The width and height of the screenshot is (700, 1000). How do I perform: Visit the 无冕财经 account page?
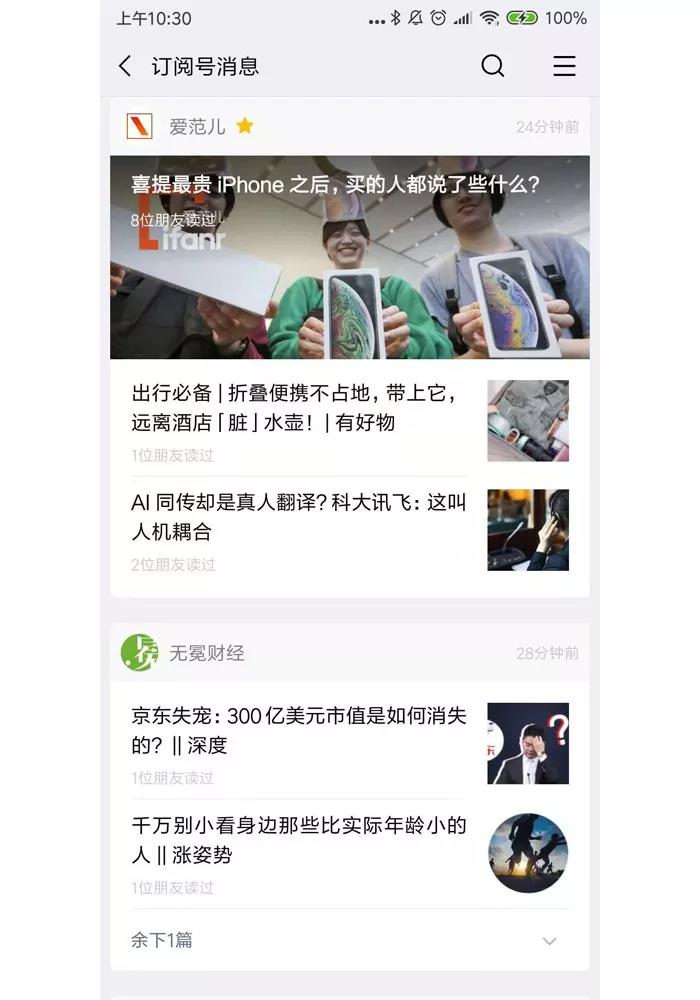206,653
